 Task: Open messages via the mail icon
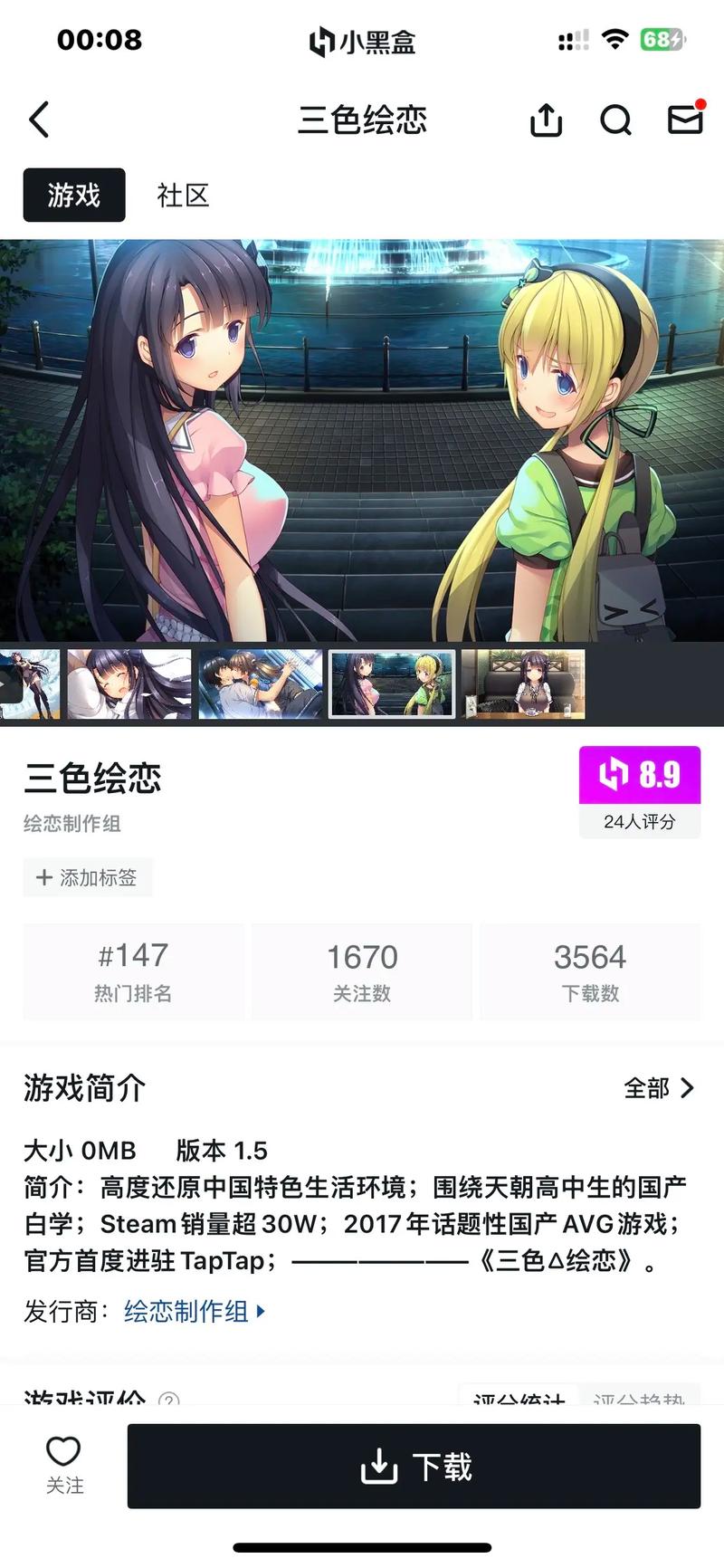(684, 119)
